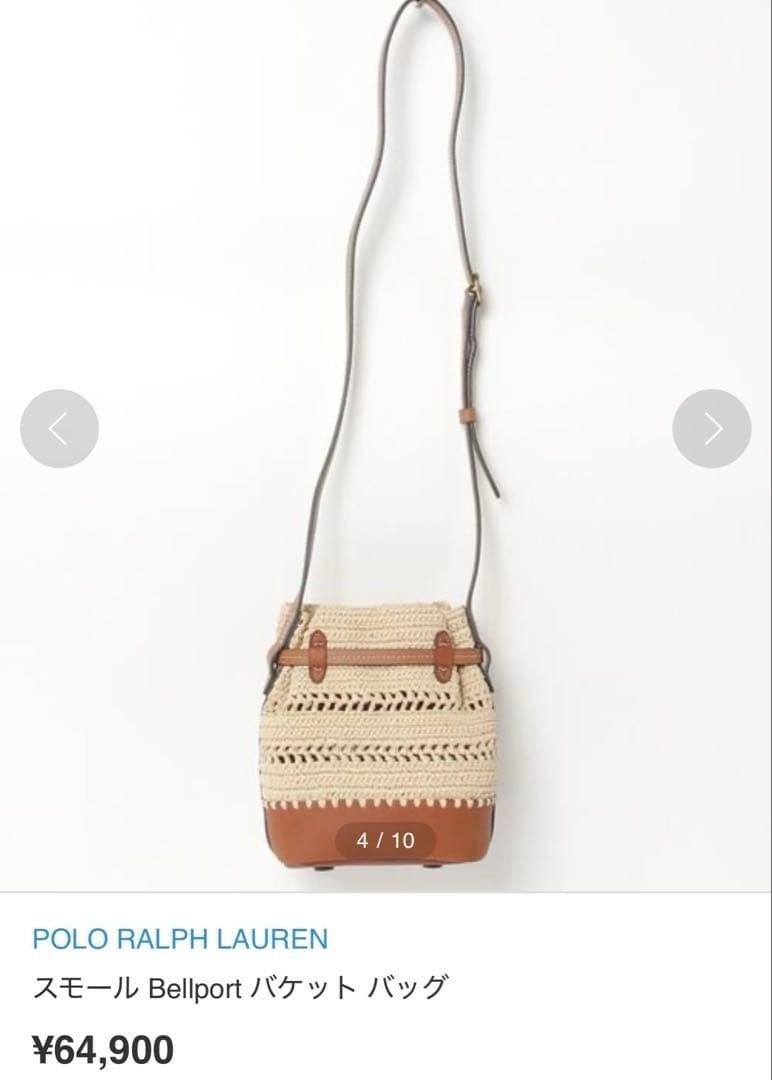Show the previous product photo
The width and height of the screenshot is (772, 1080).
pos(59,429)
